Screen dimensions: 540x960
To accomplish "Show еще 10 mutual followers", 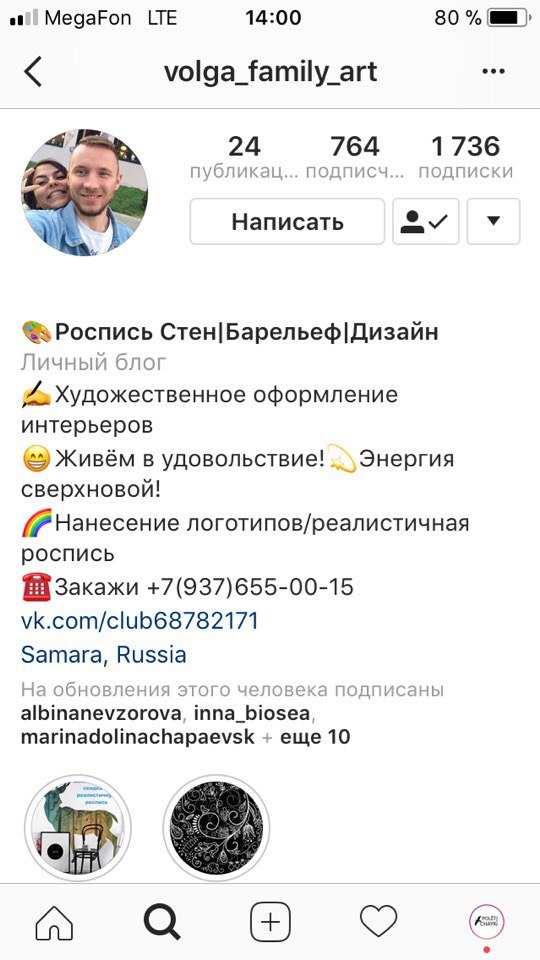I will coord(315,737).
